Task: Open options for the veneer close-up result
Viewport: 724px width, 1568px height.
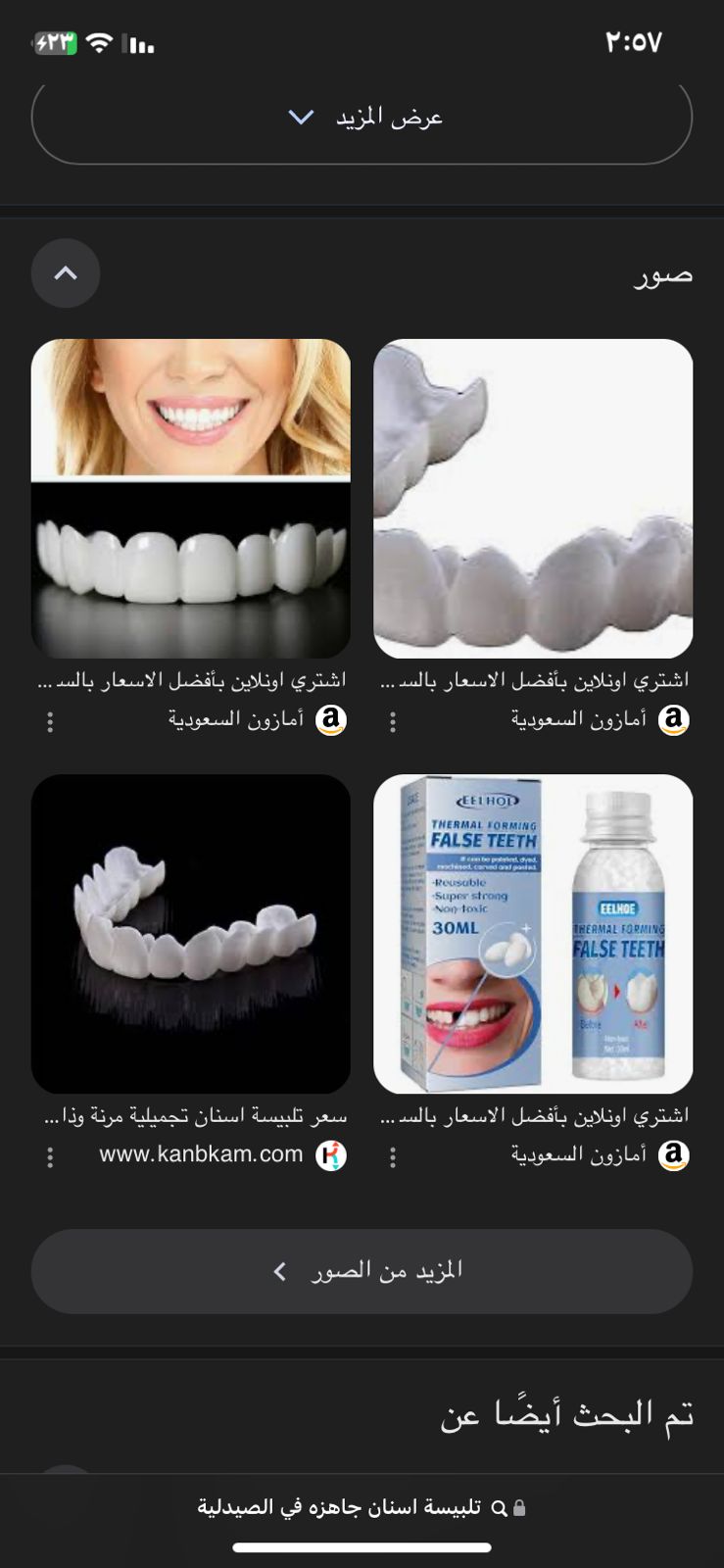Action: point(393,722)
